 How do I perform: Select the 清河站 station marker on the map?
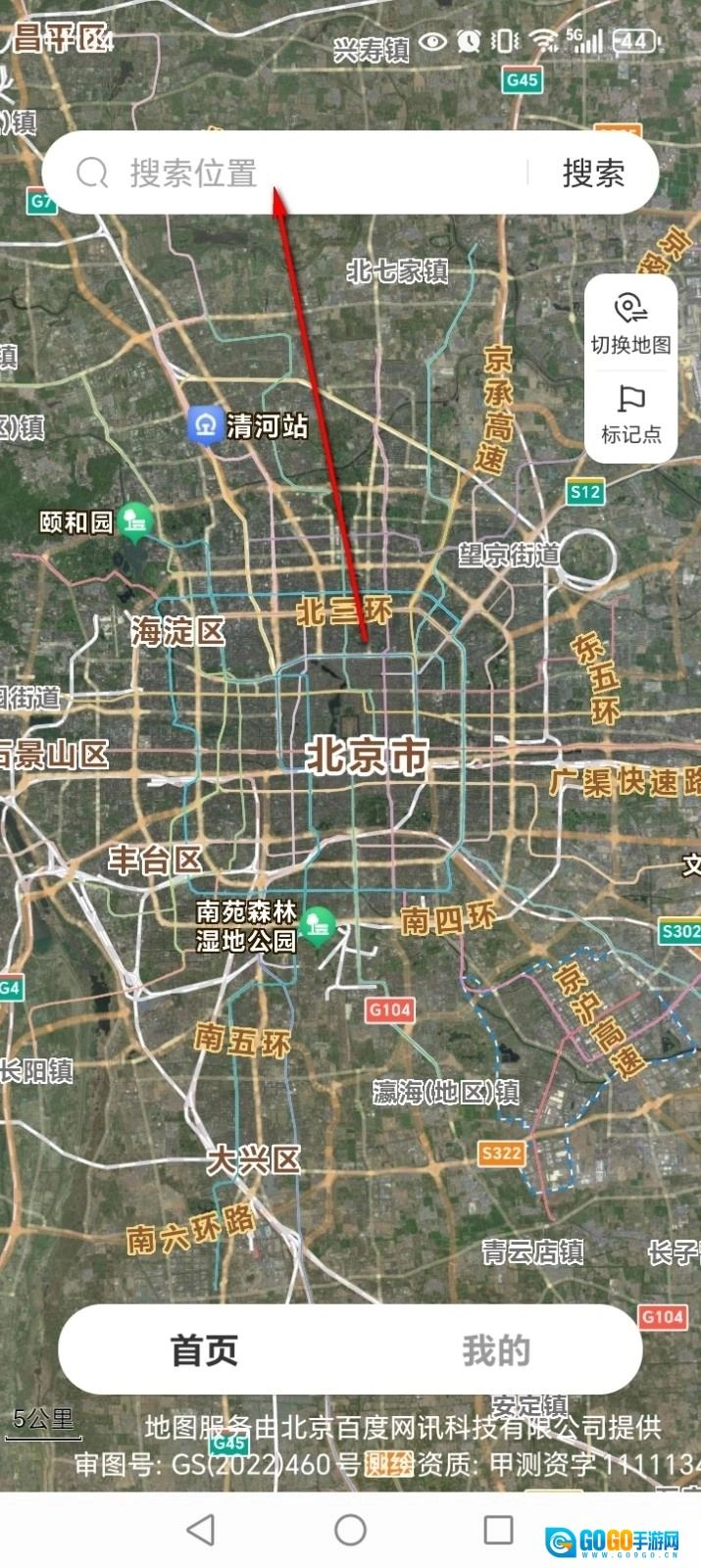pos(205,425)
